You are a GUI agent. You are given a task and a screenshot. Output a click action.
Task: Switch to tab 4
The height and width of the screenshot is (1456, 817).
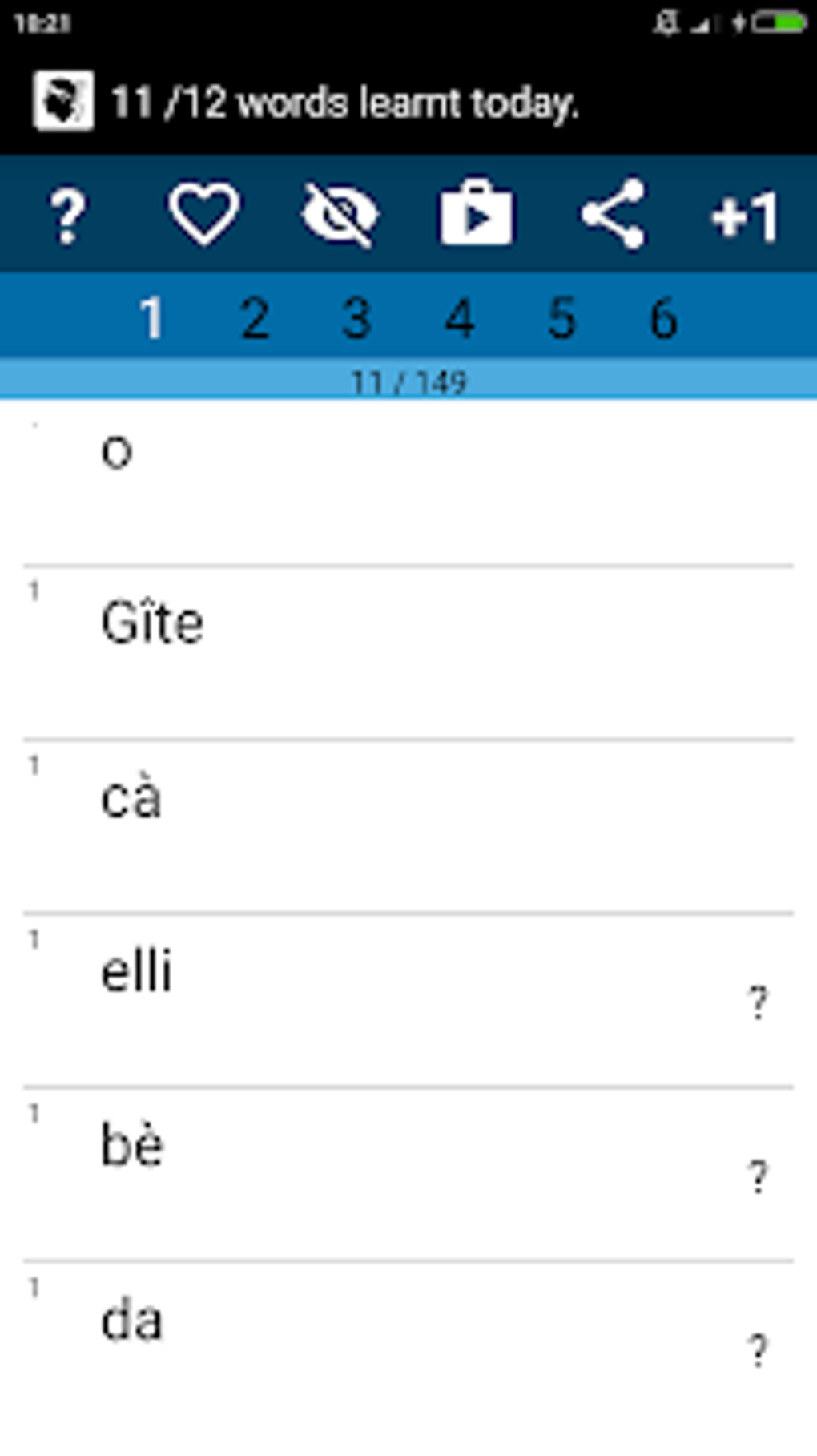(460, 317)
